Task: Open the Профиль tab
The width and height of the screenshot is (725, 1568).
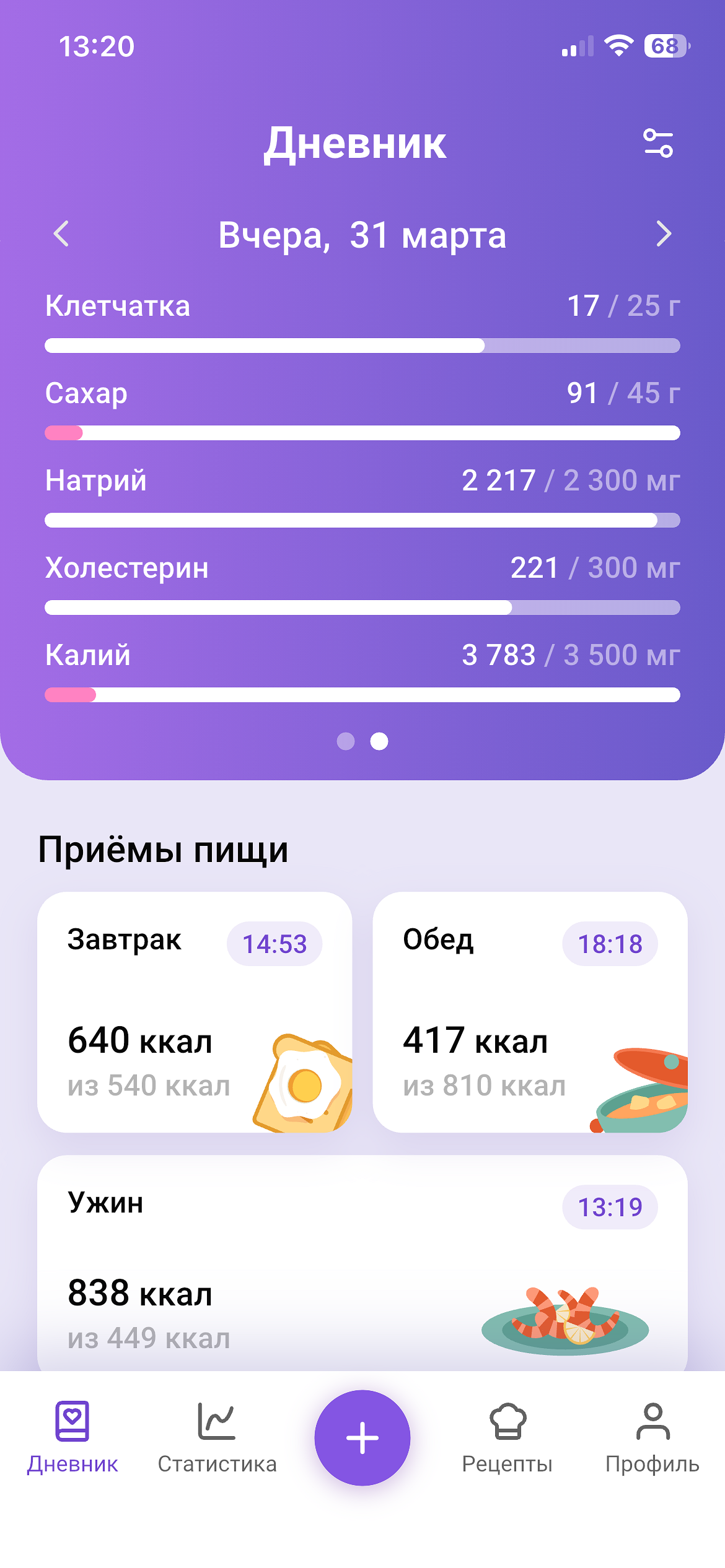Action: click(652, 1438)
